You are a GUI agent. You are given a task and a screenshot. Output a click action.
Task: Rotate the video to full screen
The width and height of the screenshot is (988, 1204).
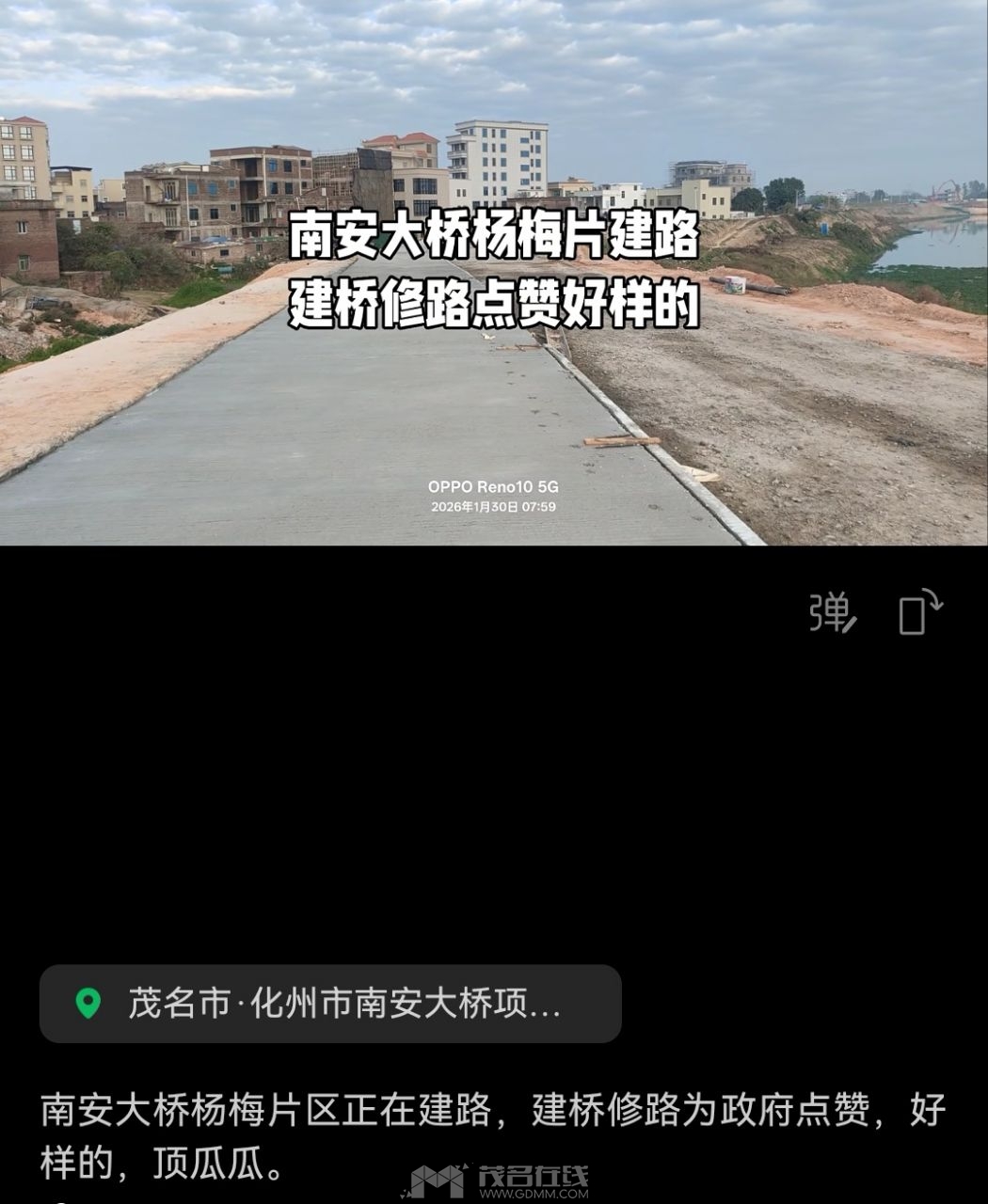pos(919,612)
